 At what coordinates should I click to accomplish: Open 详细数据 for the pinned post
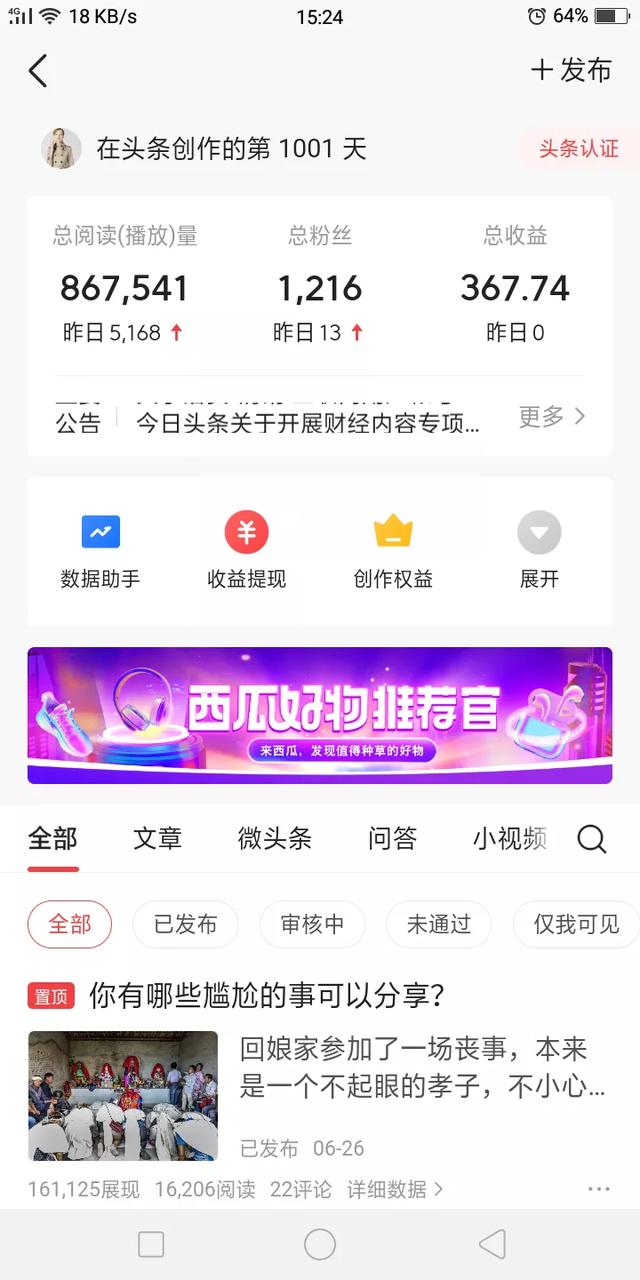tap(395, 1189)
